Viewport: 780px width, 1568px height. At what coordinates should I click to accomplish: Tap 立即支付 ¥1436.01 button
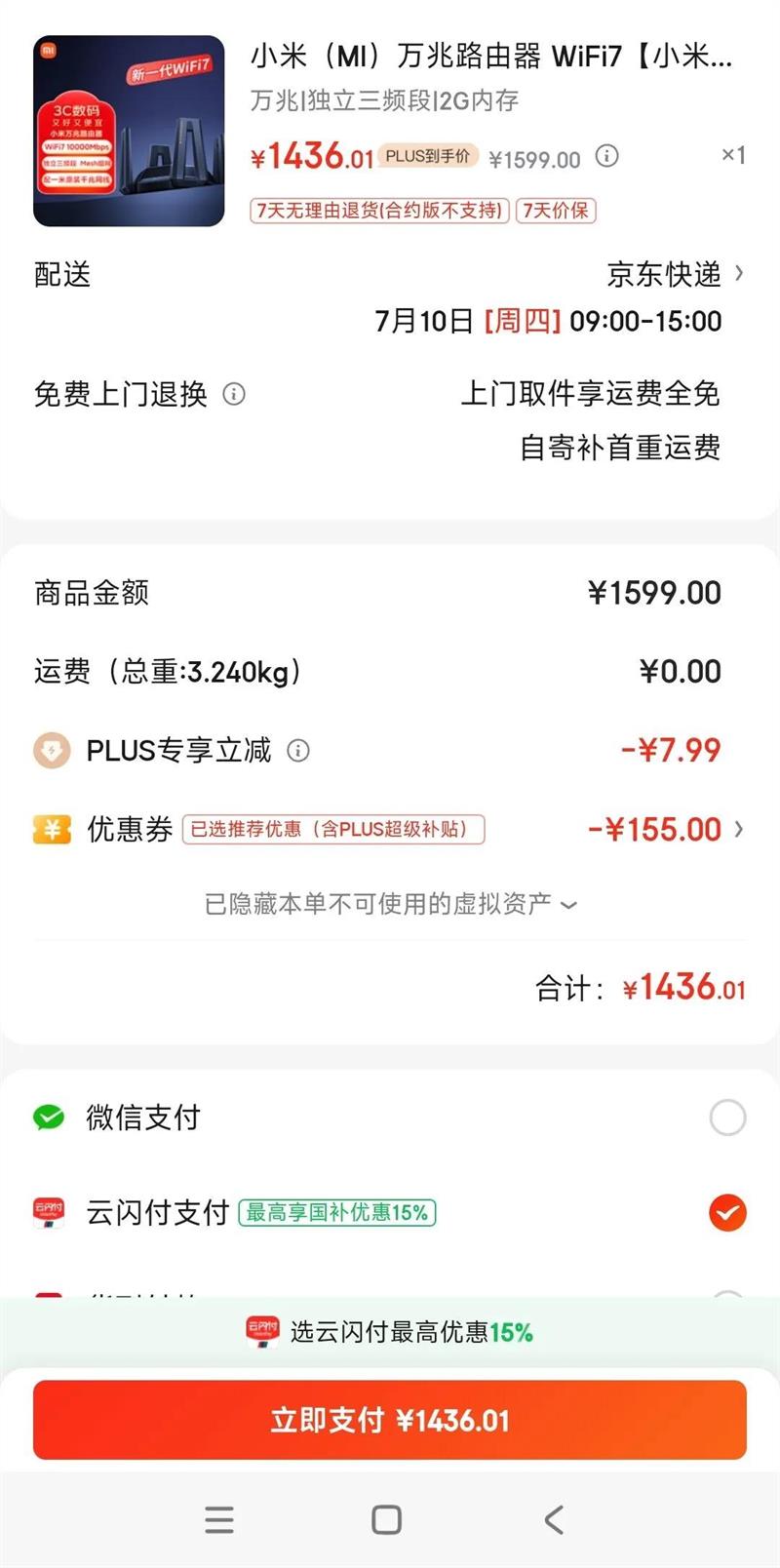pos(390,1420)
